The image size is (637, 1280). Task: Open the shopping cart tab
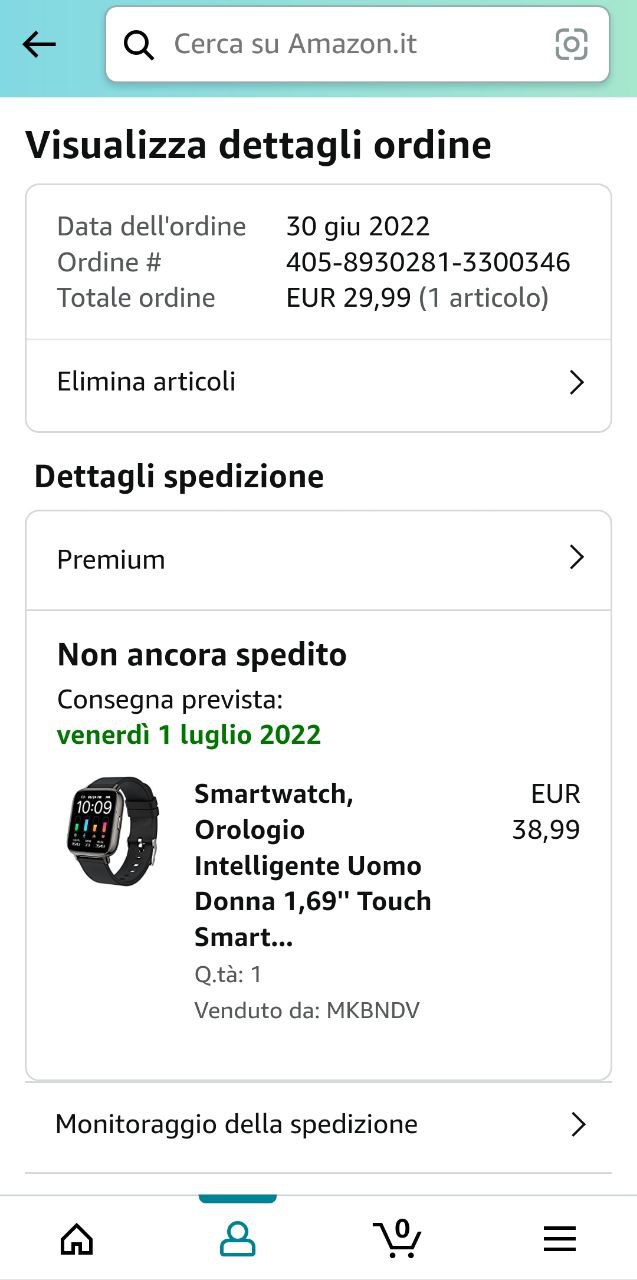(x=397, y=1239)
